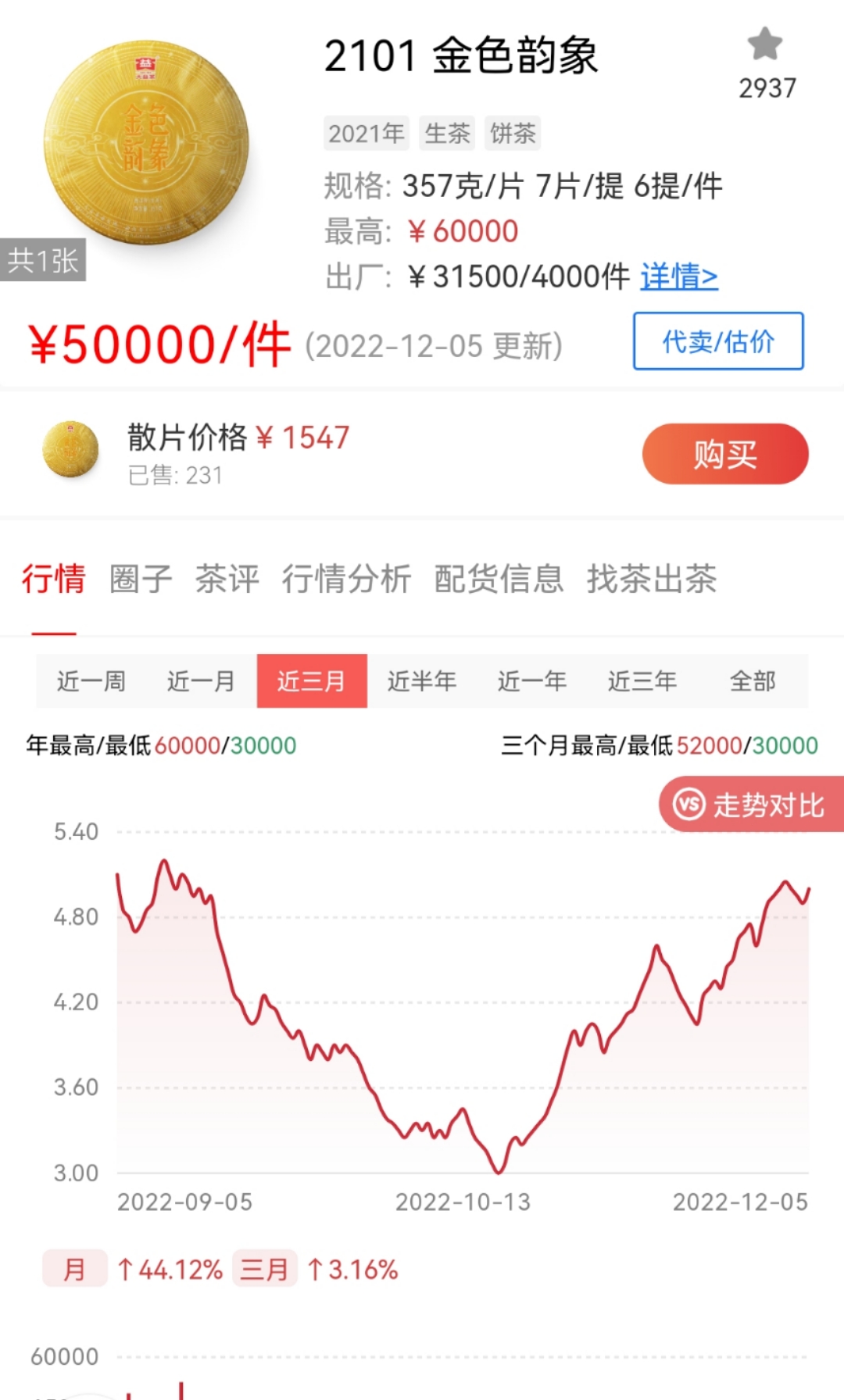Viewport: 844px width, 1400px height.
Task: Open the 配货信息 tab
Action: click(x=499, y=579)
